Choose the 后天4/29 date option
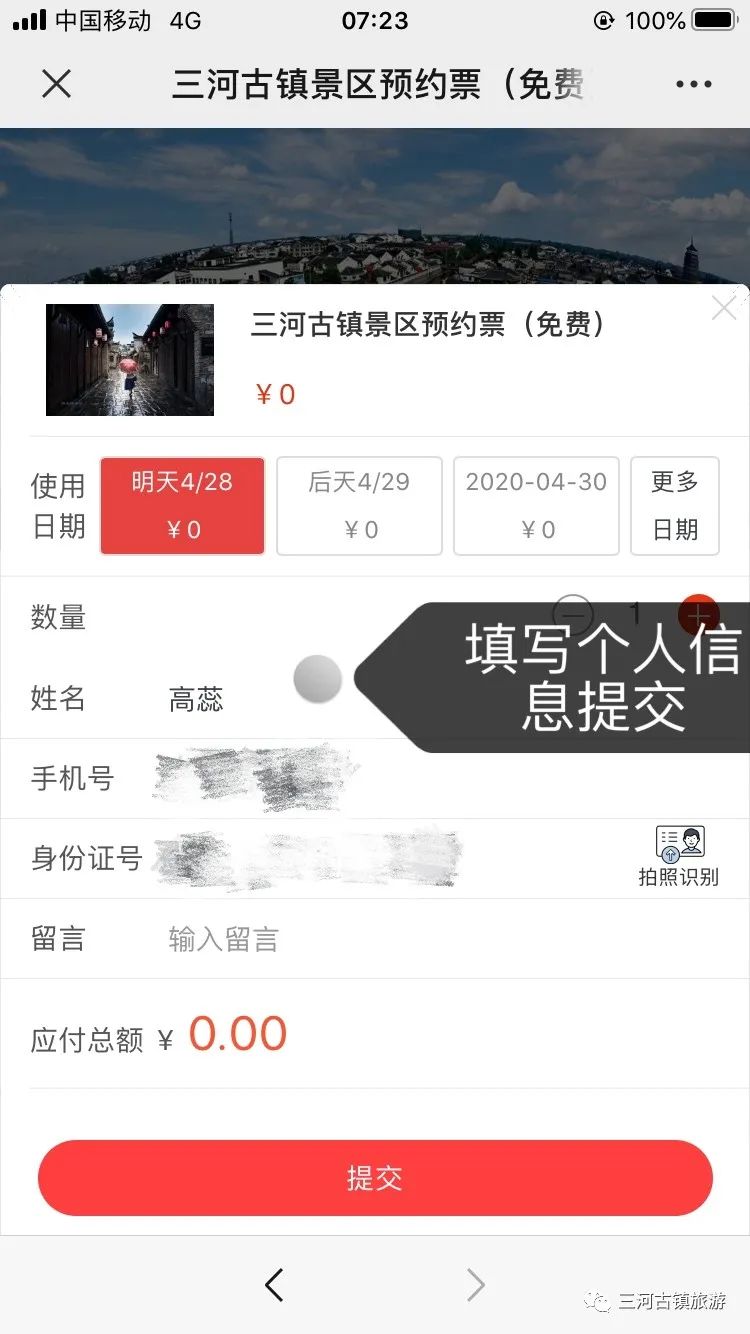This screenshot has height=1334, width=750. (x=359, y=505)
